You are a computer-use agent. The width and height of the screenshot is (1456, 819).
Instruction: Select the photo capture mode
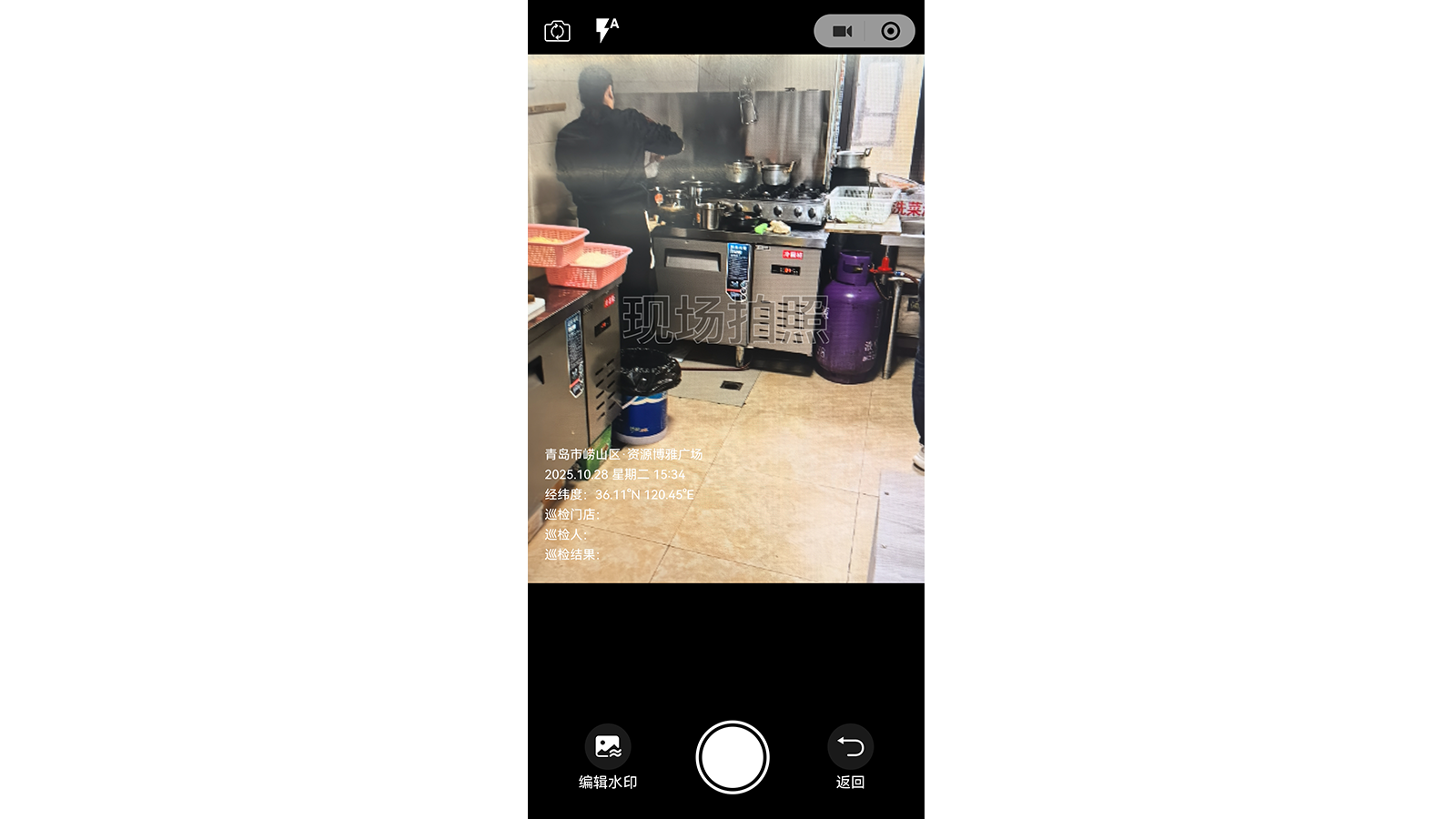[x=890, y=32]
